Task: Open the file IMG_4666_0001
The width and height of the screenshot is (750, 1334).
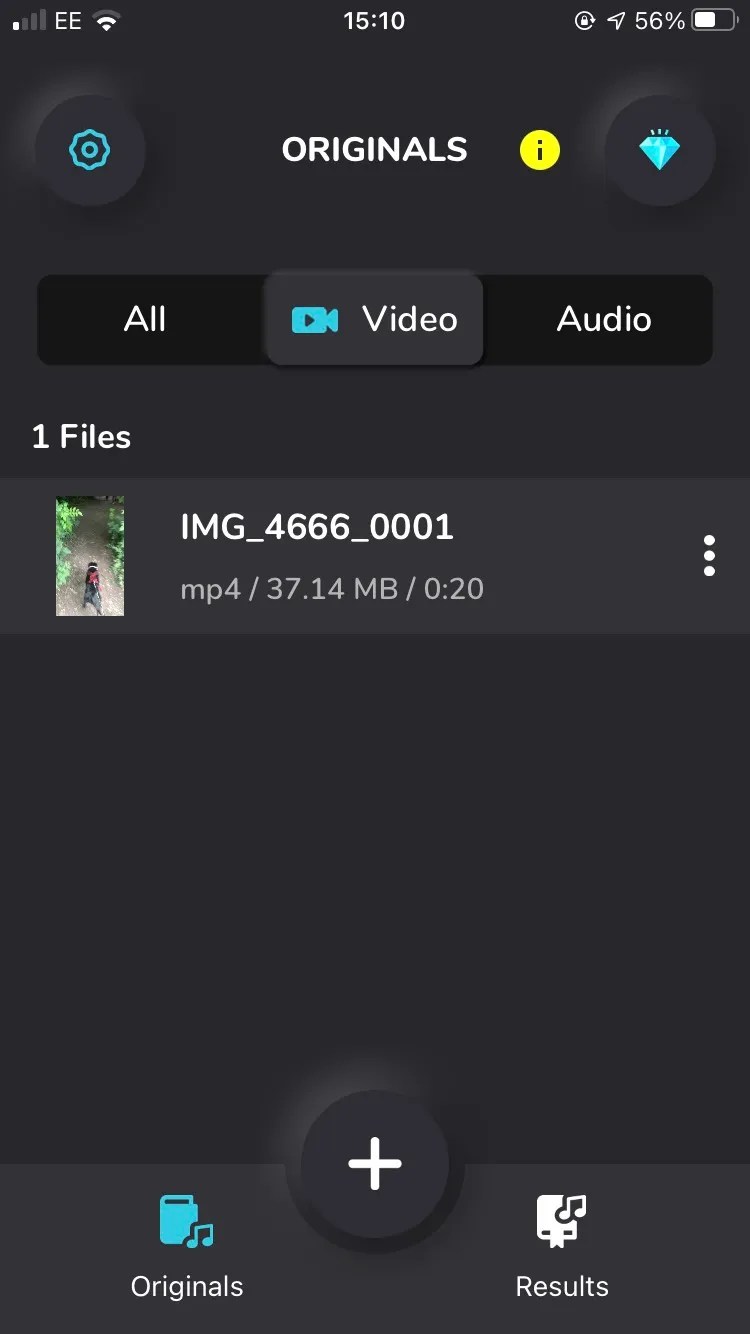Action: tap(317, 556)
